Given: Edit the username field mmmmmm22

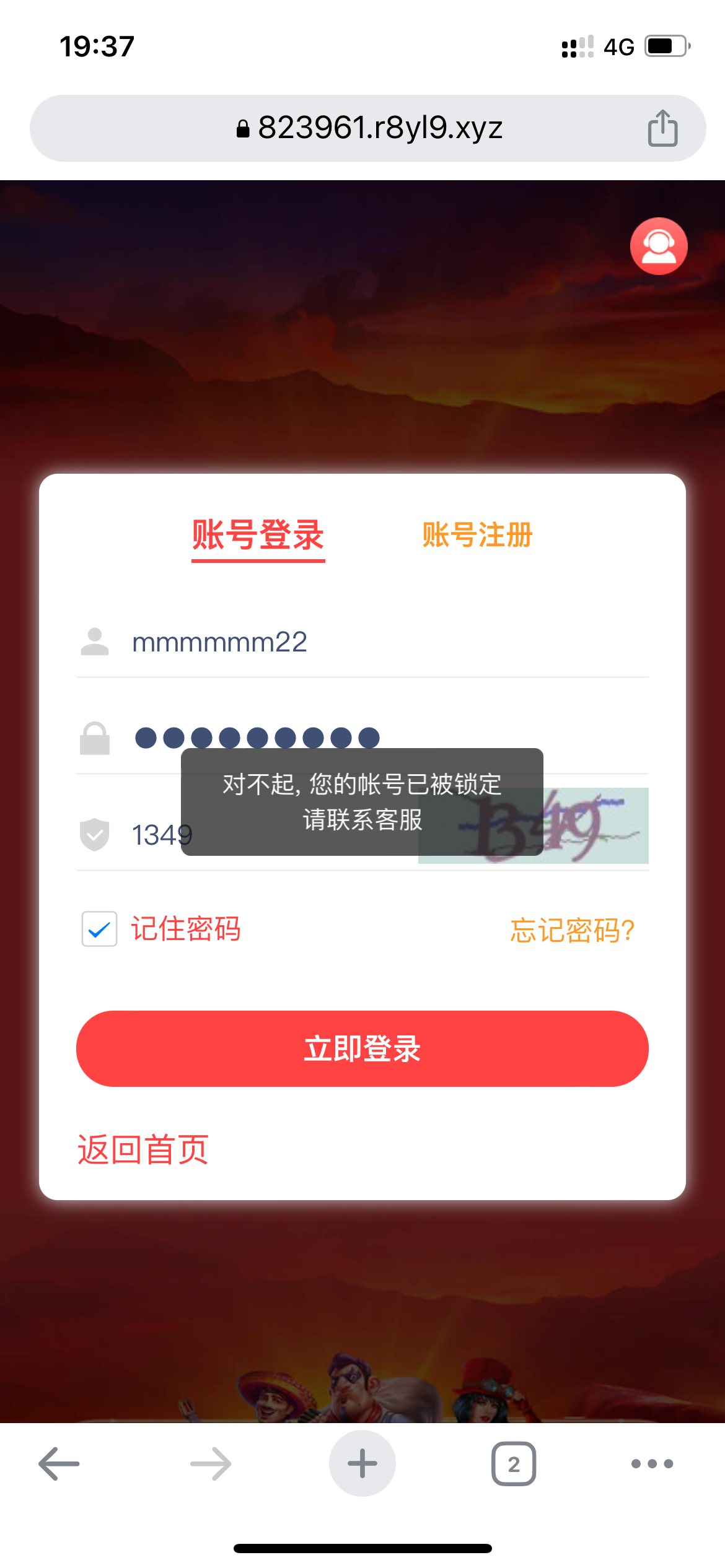Looking at the screenshot, I should [372, 642].
